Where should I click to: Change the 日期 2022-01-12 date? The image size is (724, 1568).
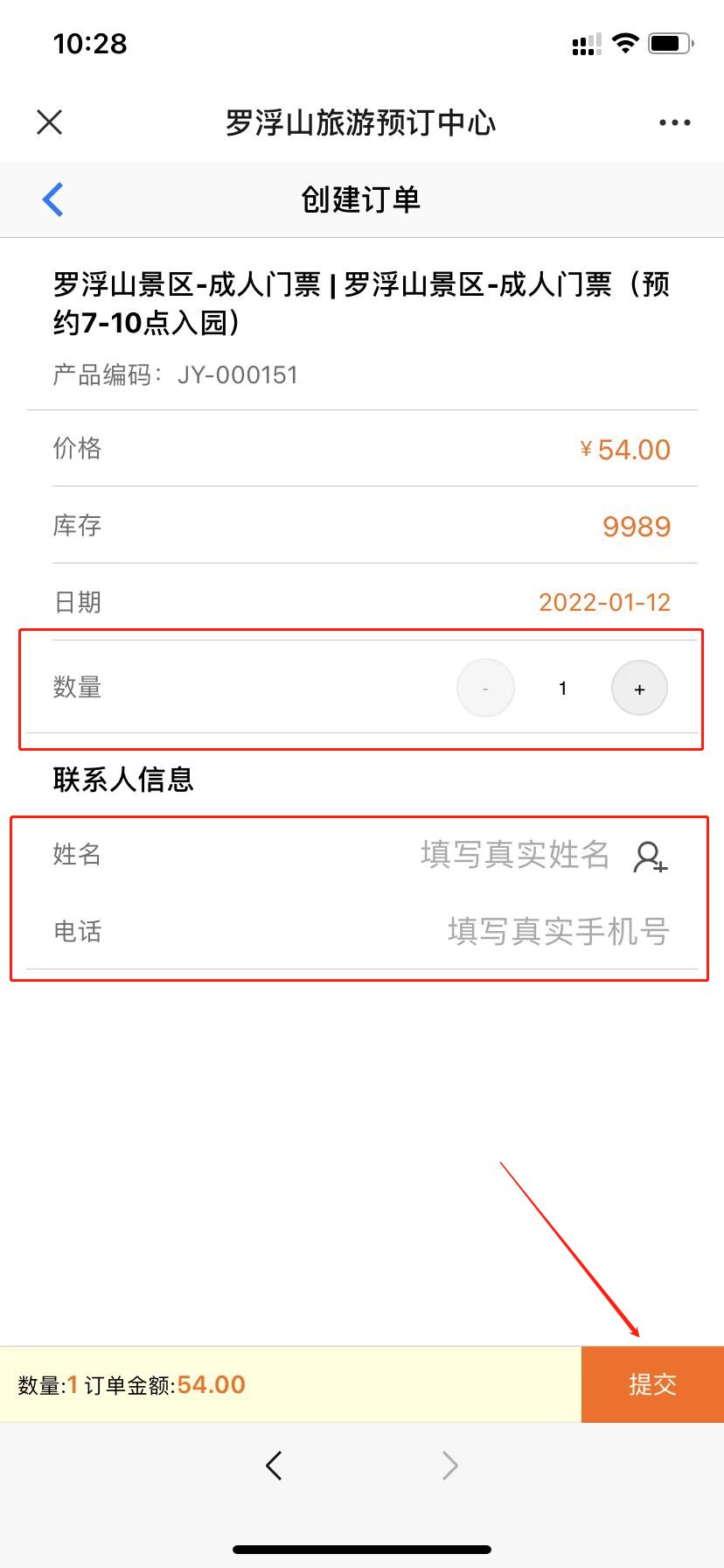pos(604,602)
